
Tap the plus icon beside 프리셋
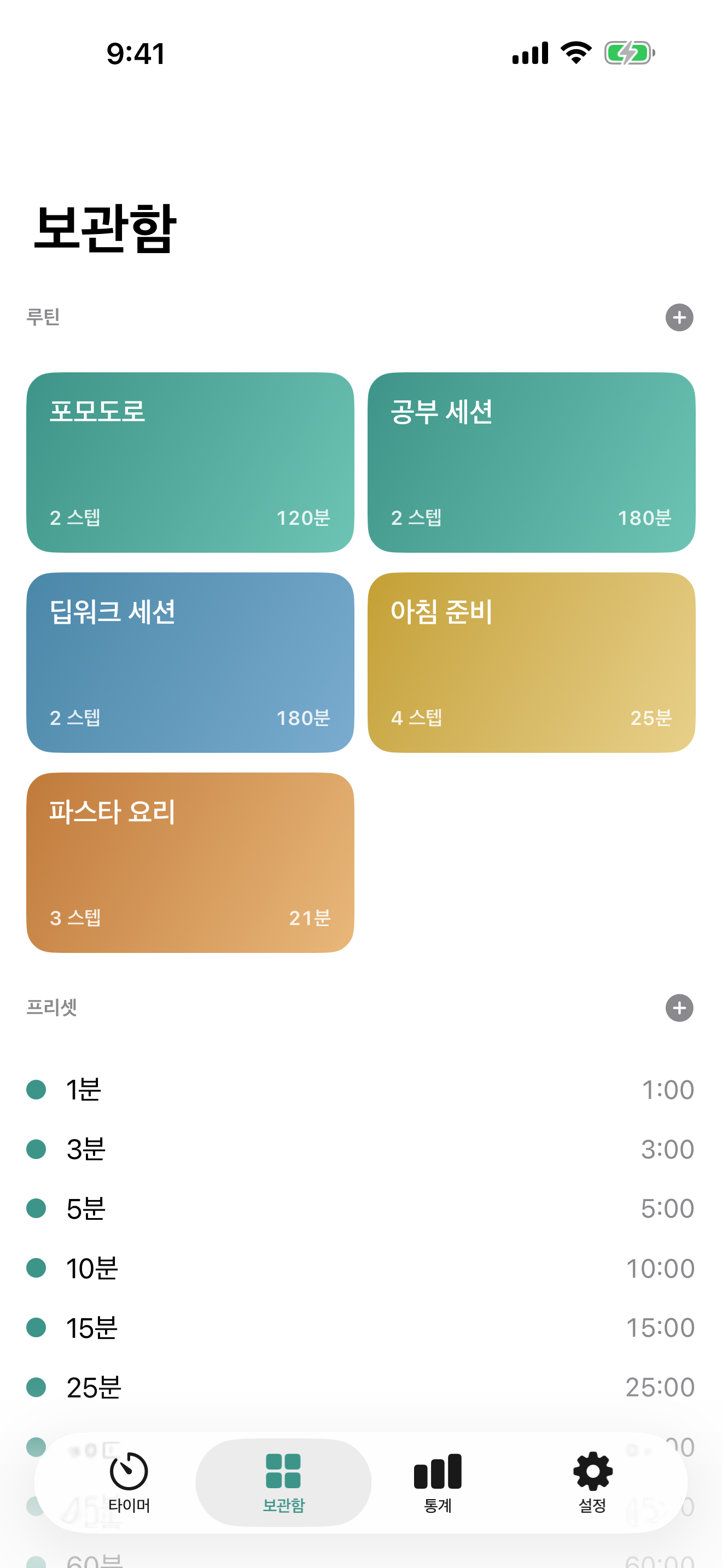pos(679,1008)
